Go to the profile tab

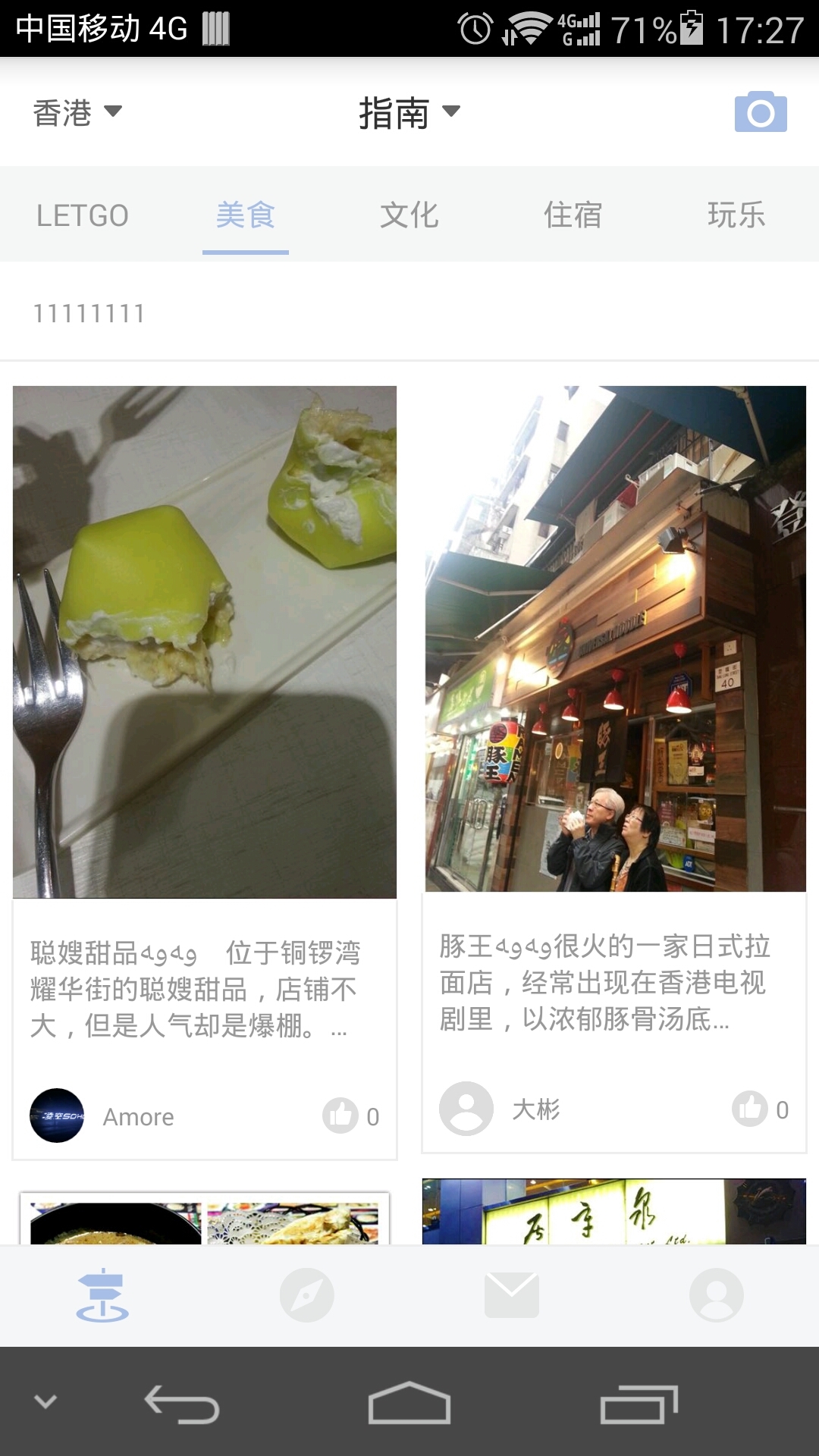coord(717,1295)
